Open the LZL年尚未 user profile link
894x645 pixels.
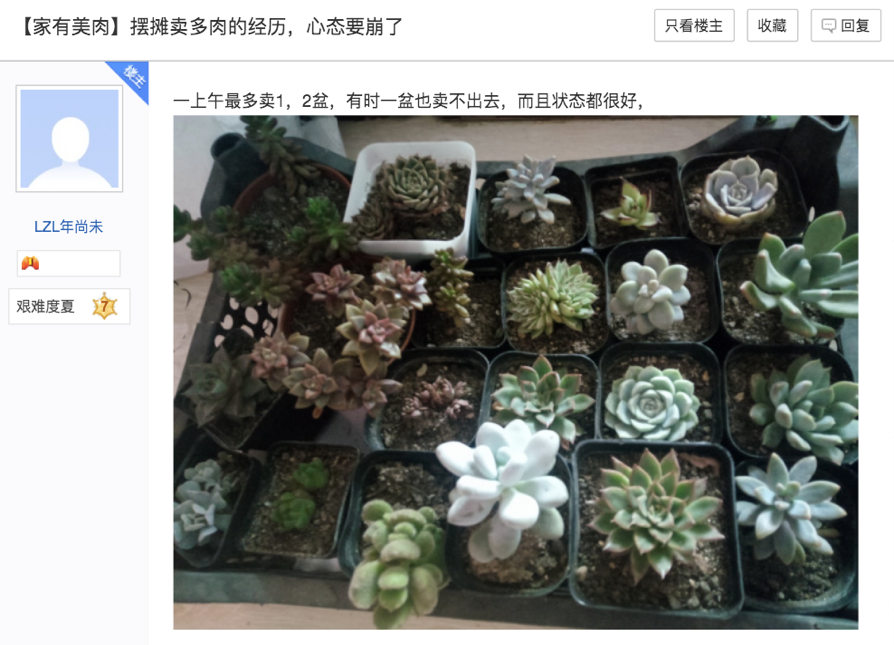tap(69, 226)
